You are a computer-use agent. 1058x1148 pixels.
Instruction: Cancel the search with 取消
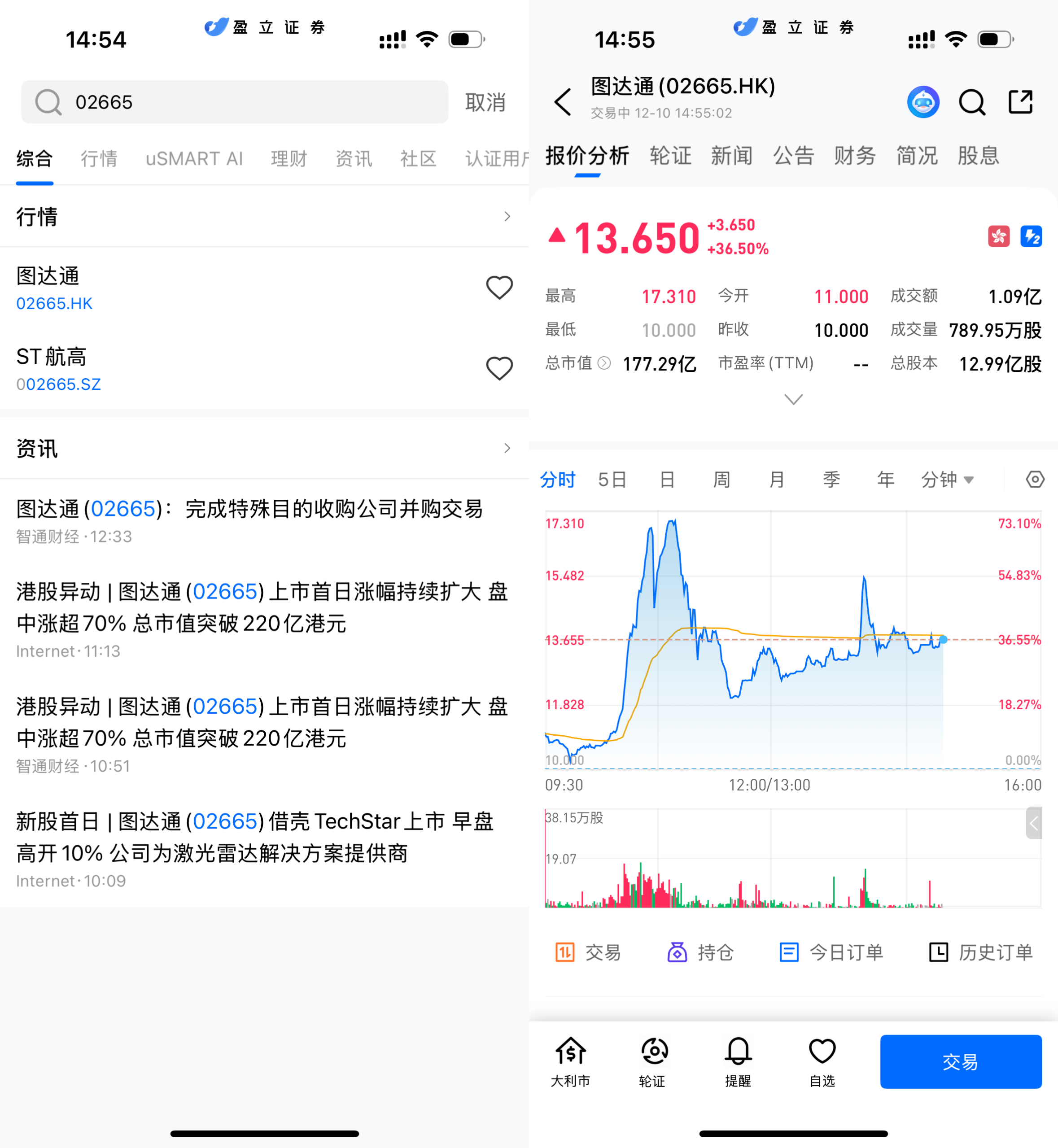[485, 102]
